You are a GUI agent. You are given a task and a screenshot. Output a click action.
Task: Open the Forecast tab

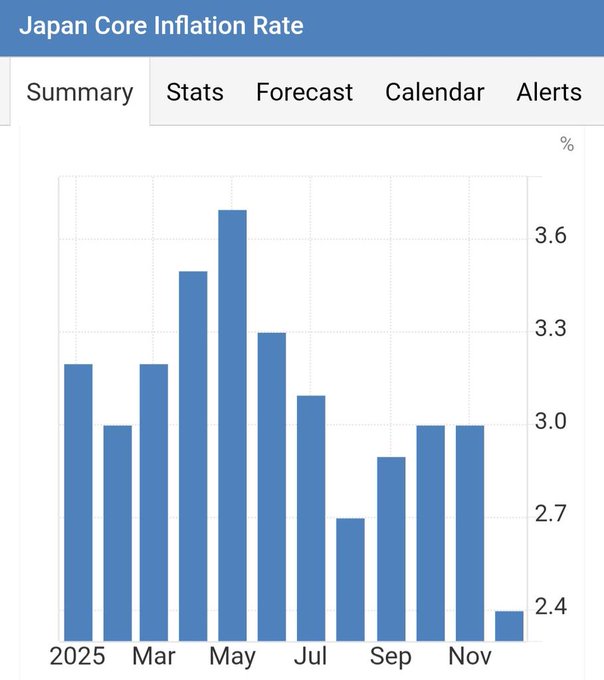(304, 93)
